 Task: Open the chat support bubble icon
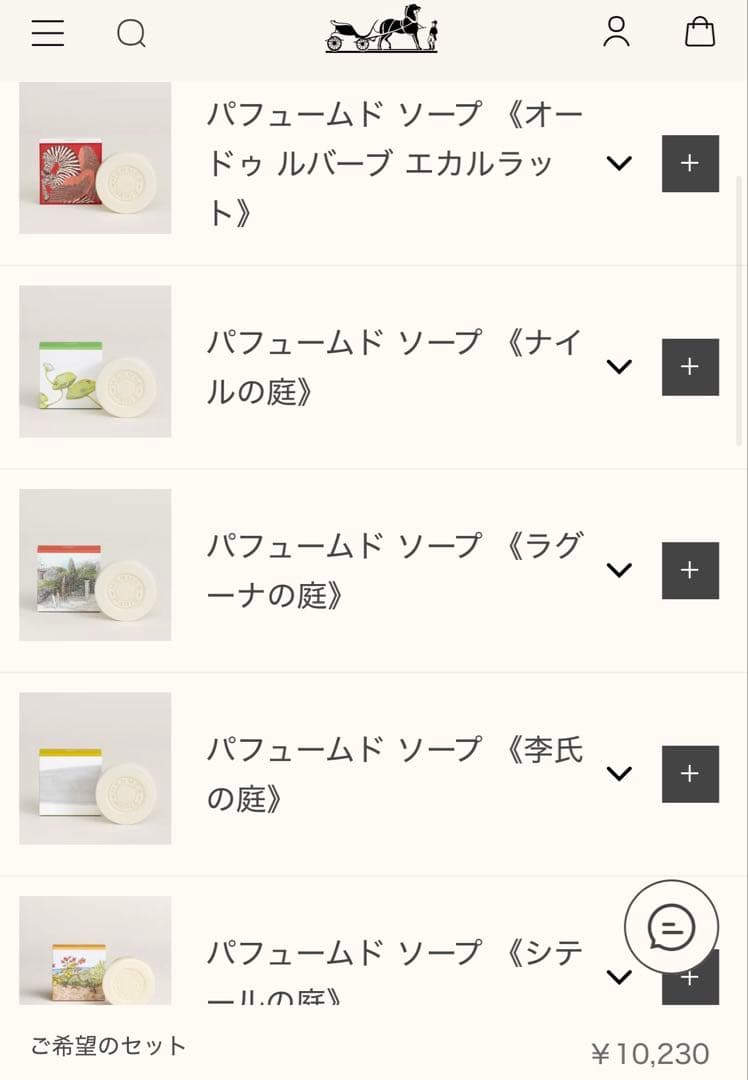pyautogui.click(x=671, y=927)
